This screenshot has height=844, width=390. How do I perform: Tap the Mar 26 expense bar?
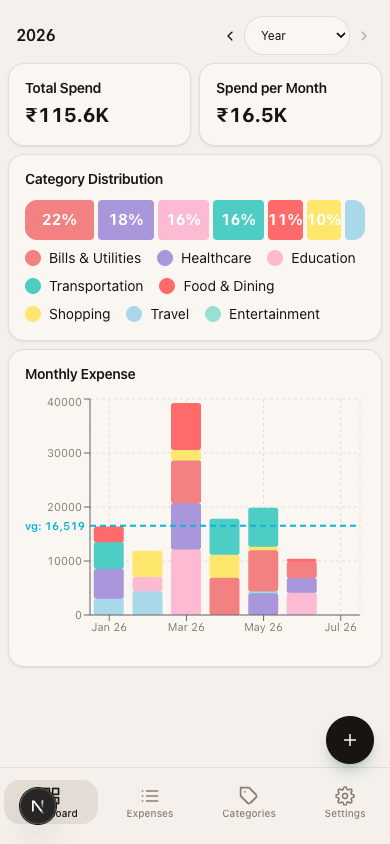tap(186, 509)
